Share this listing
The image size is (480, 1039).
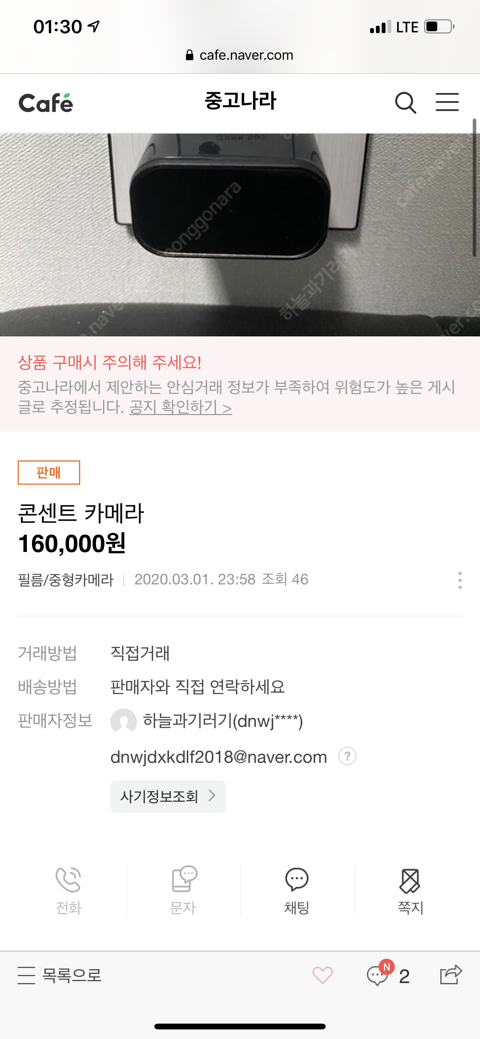pos(451,974)
